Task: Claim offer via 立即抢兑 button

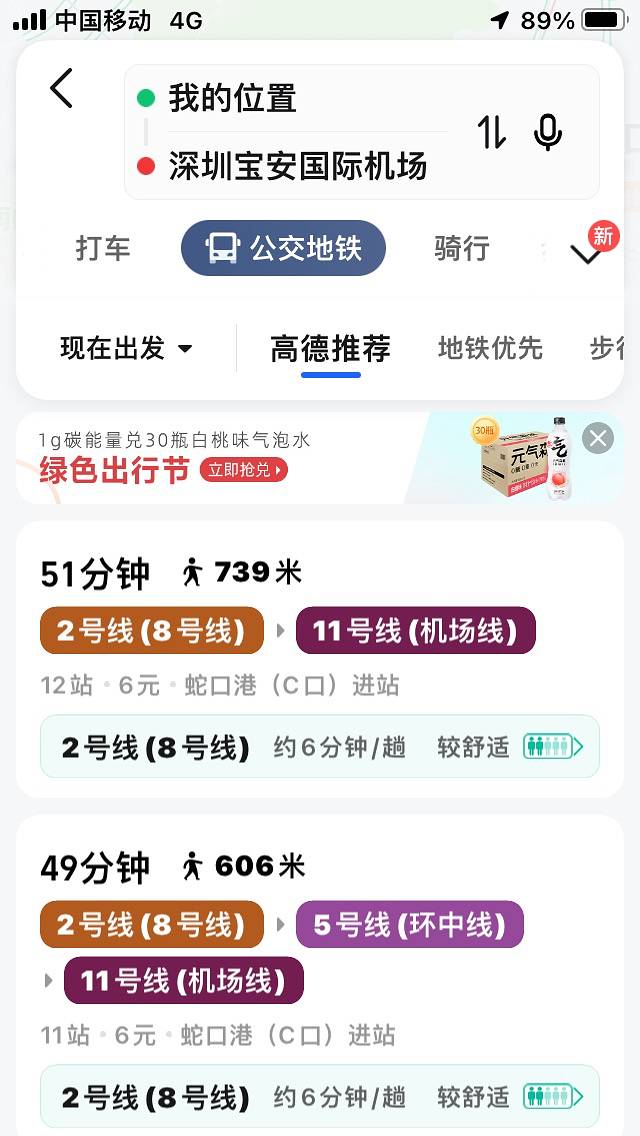Action: click(x=244, y=470)
